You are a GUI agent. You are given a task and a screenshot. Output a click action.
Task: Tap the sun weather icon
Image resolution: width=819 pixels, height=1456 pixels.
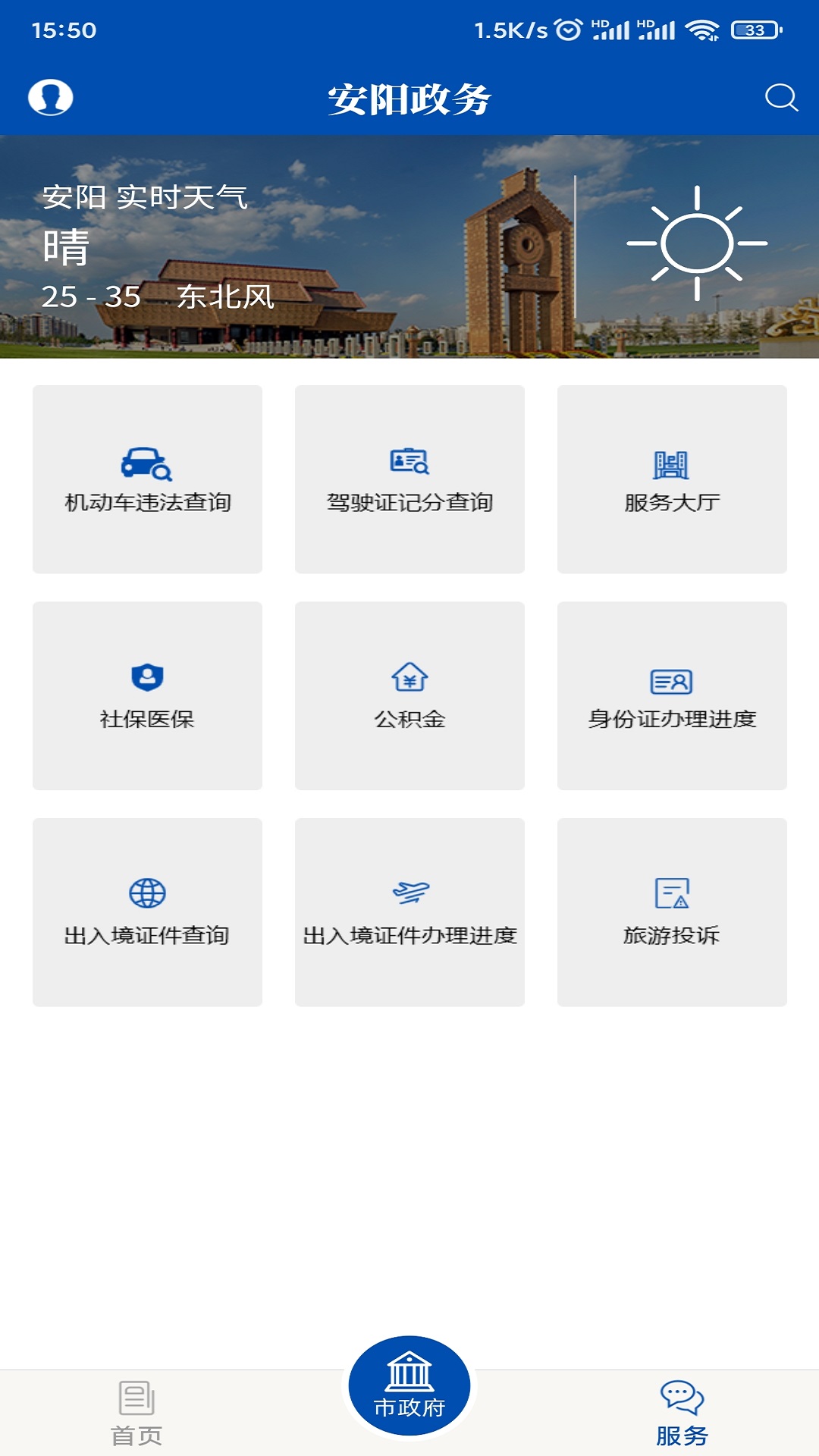tap(696, 243)
